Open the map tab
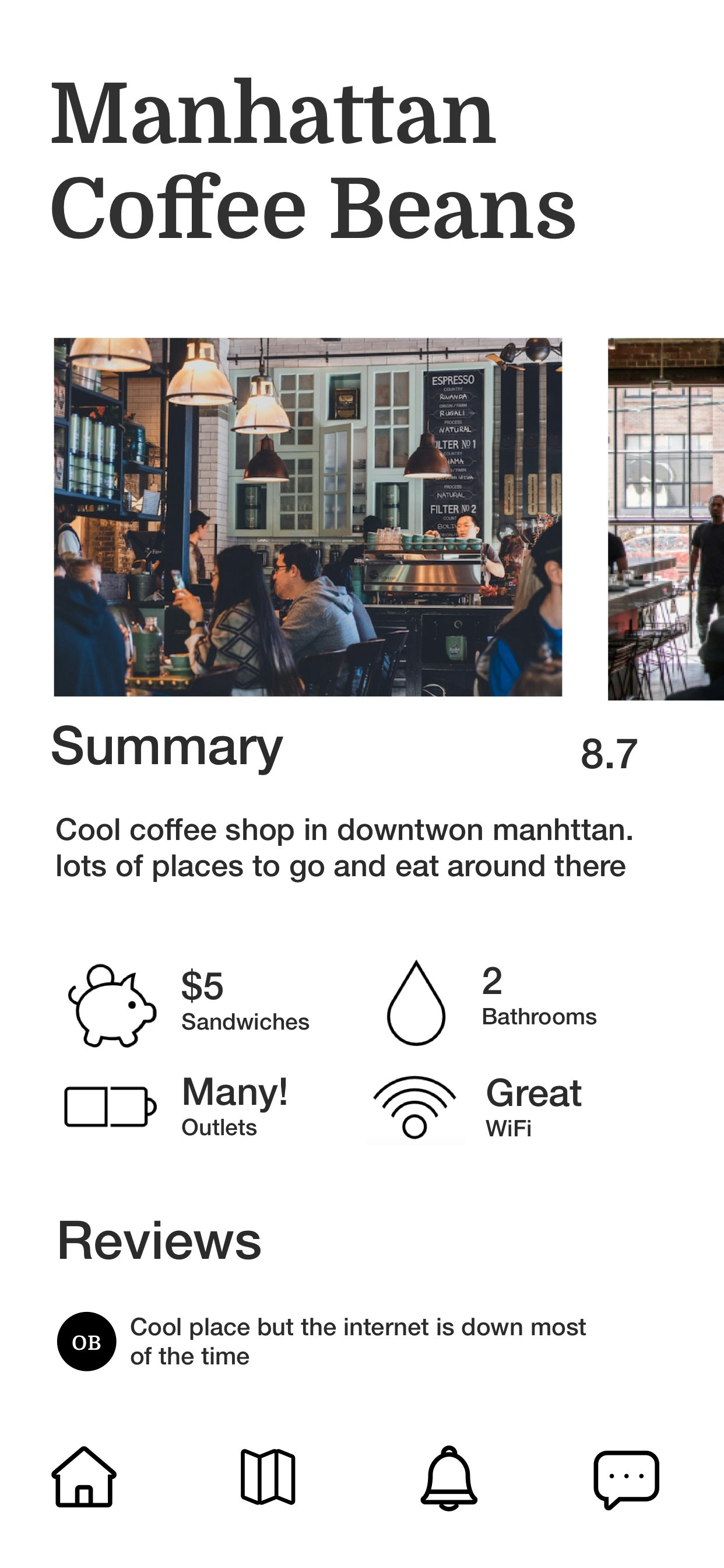Viewport: 724px width, 1568px height. [268, 1478]
